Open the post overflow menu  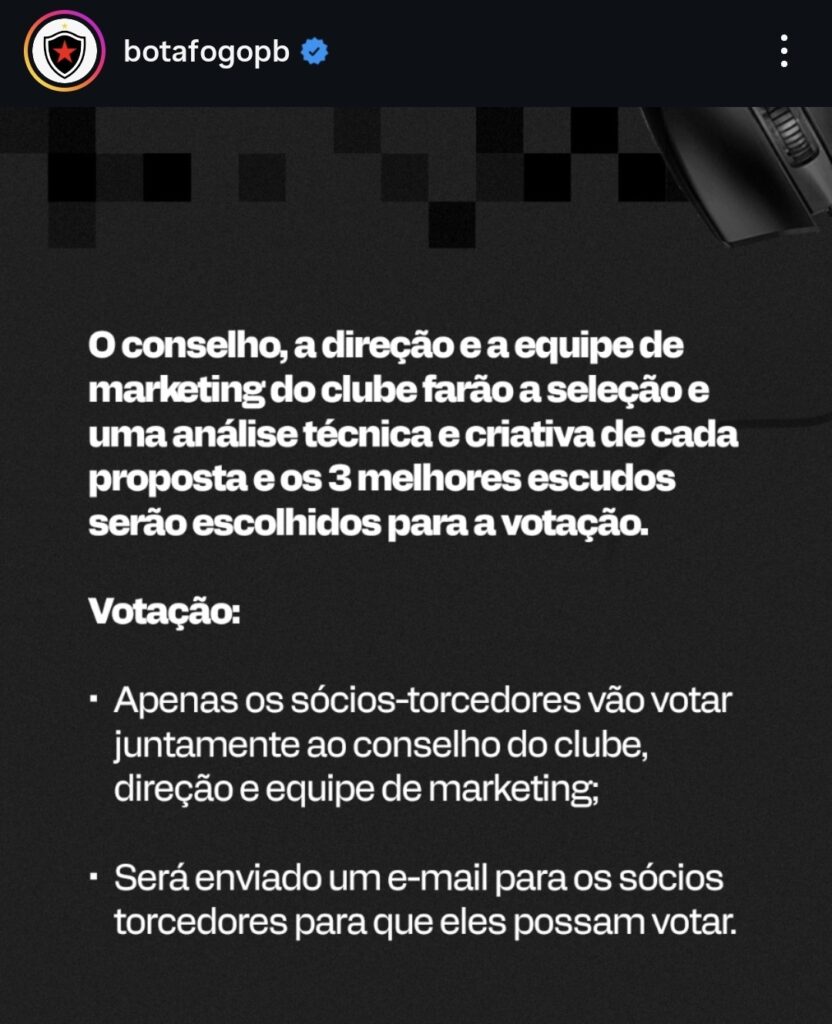tap(784, 51)
